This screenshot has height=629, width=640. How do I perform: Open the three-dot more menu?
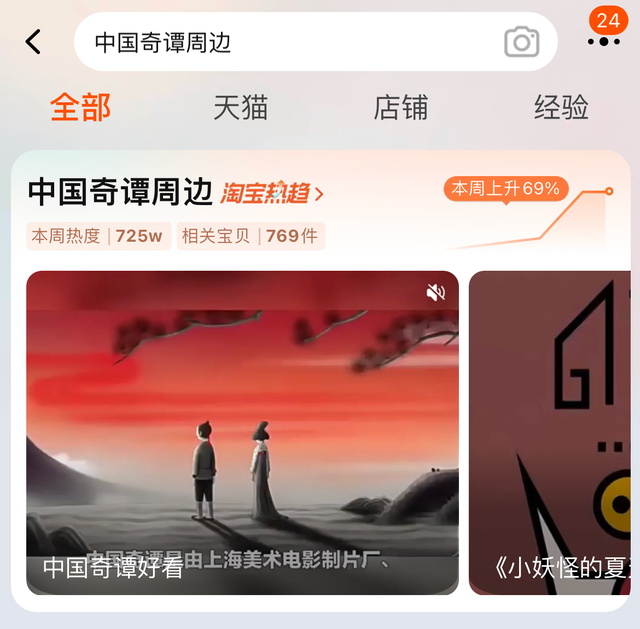pyautogui.click(x=604, y=42)
